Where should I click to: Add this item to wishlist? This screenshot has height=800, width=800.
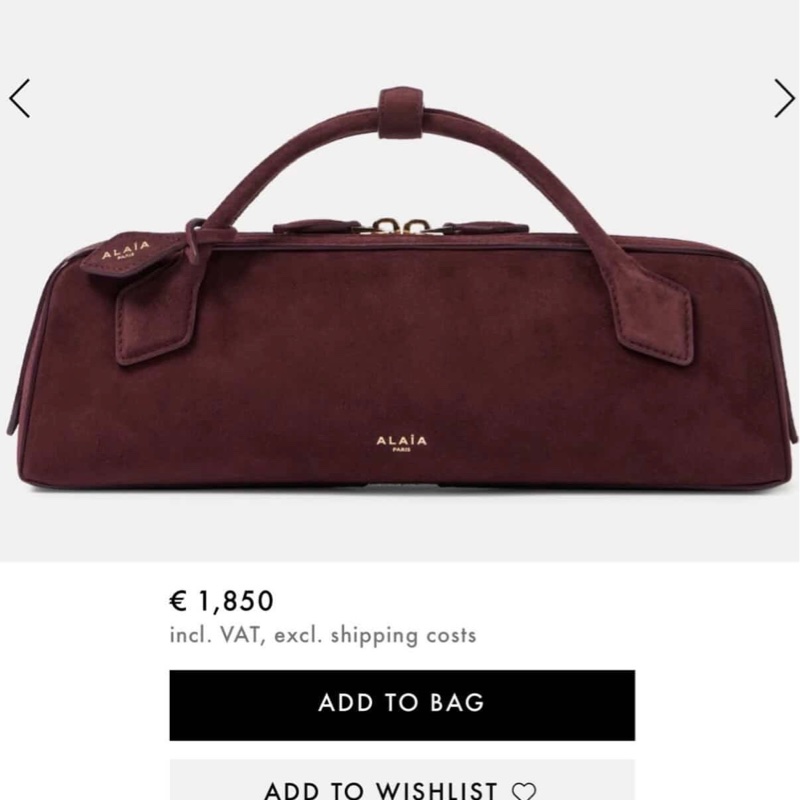click(401, 789)
